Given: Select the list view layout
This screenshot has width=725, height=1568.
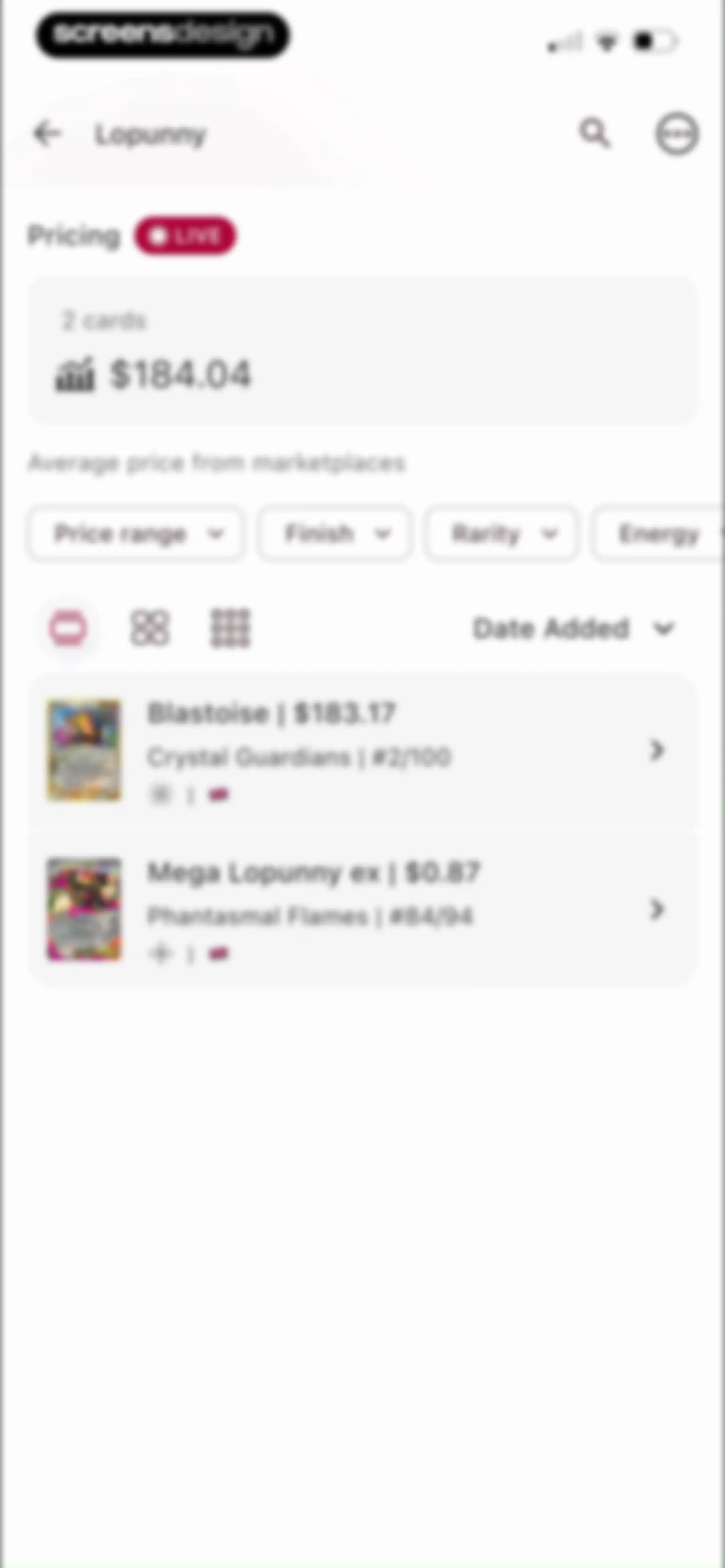Looking at the screenshot, I should coord(68,628).
